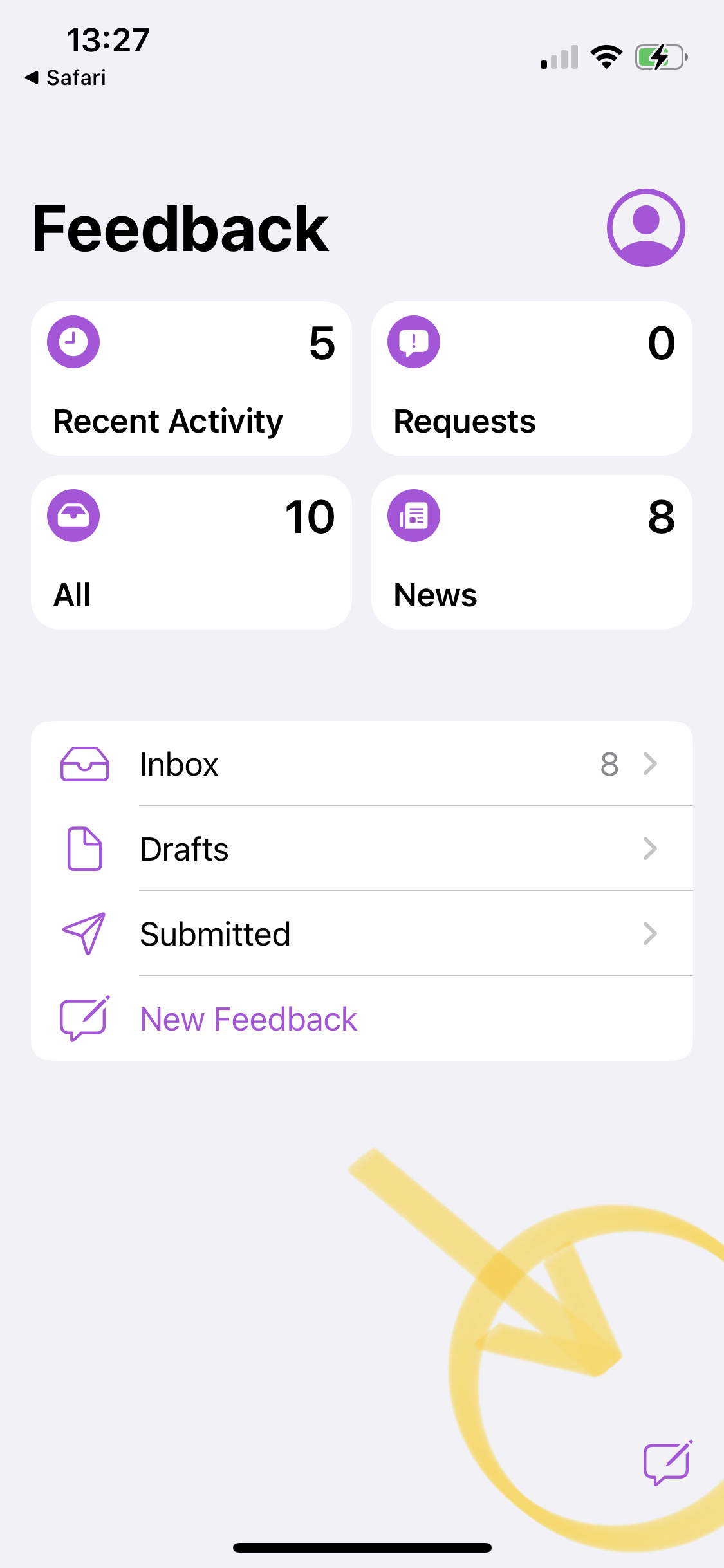The height and width of the screenshot is (1568, 724).
Task: Open the Drafts row
Action: tap(362, 848)
